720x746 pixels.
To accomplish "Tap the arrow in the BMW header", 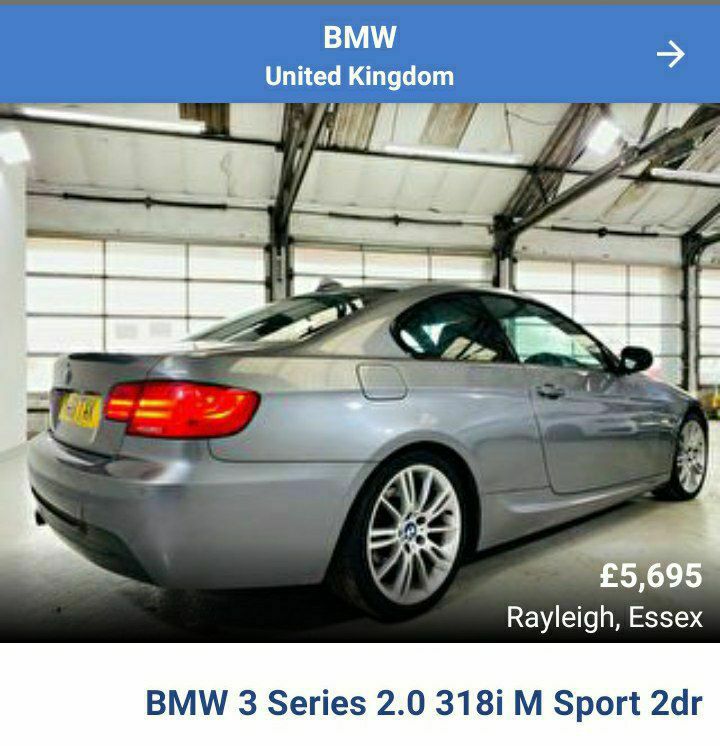I will tap(670, 55).
